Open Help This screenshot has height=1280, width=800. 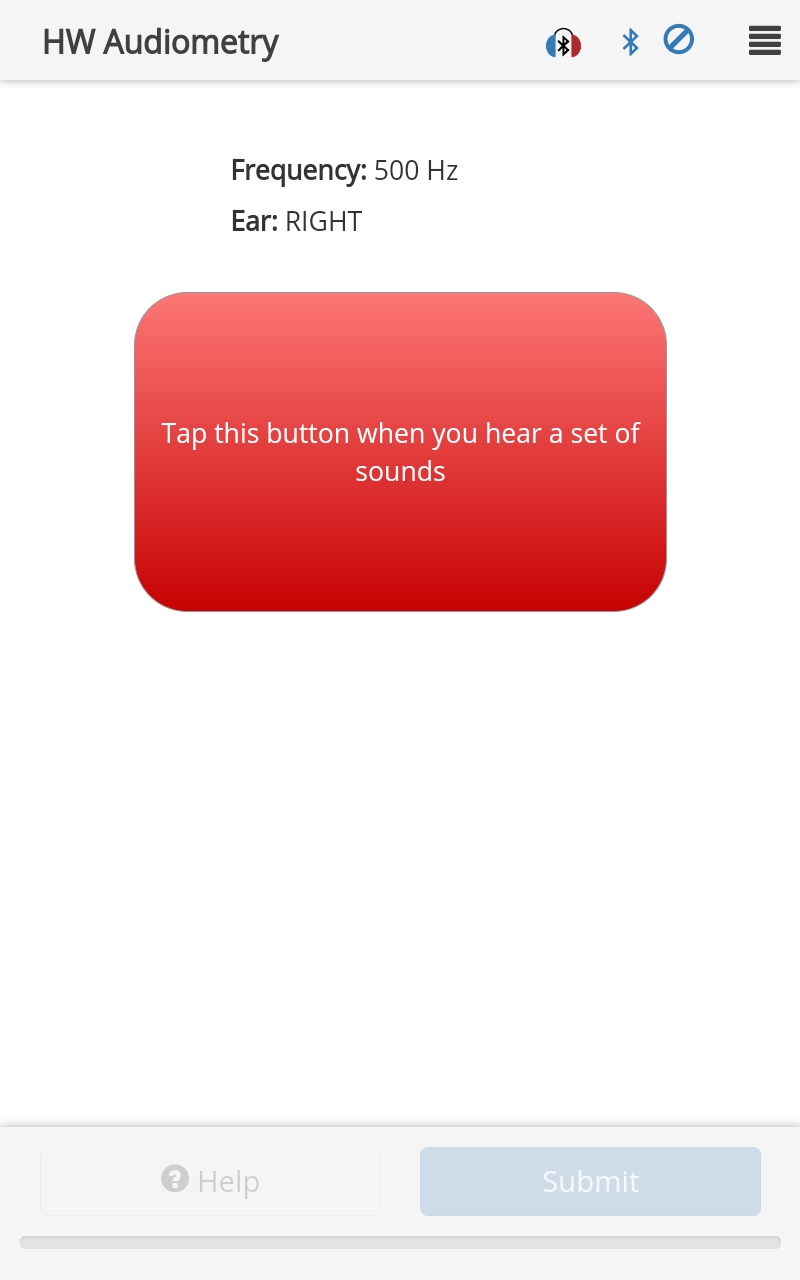tap(210, 1181)
